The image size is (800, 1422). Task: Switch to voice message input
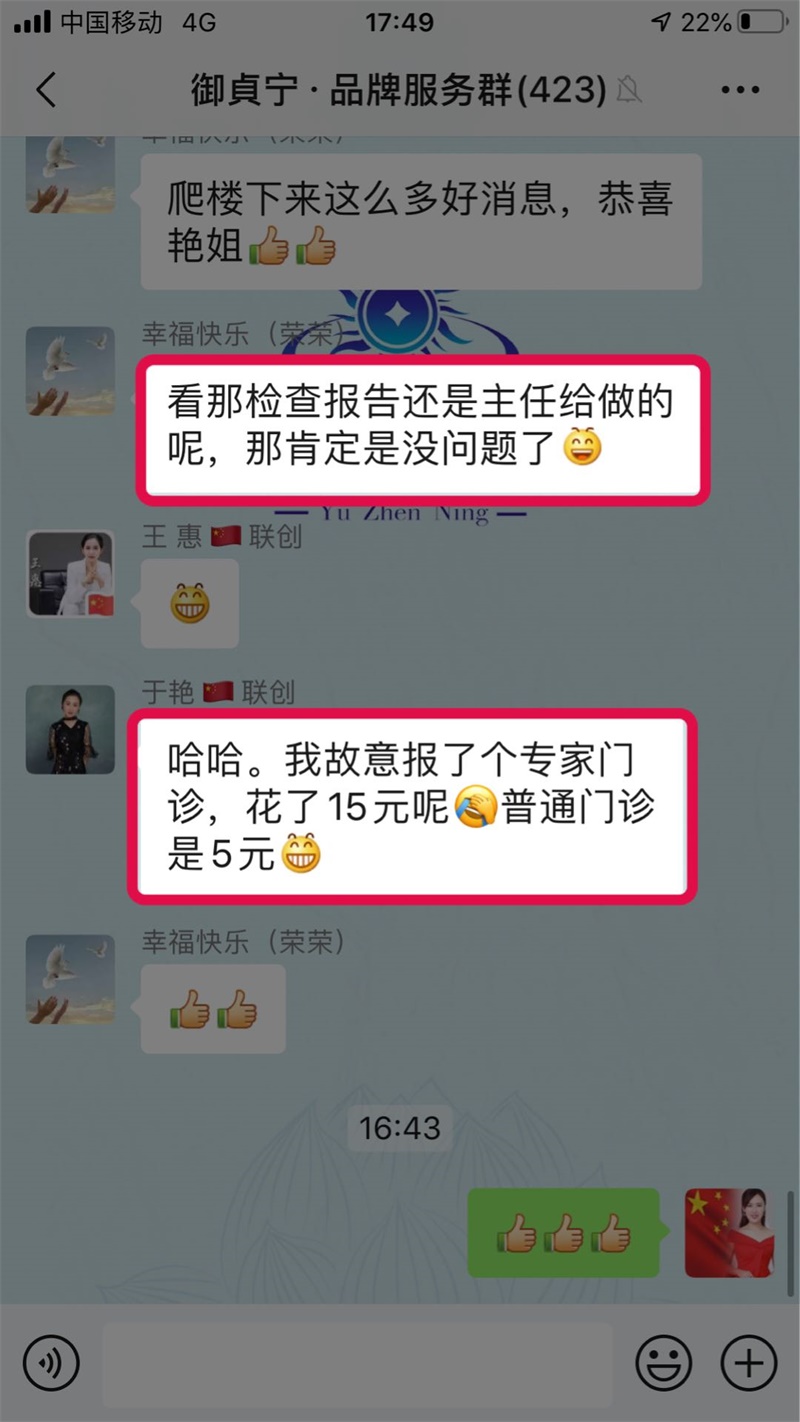tap(51, 1362)
